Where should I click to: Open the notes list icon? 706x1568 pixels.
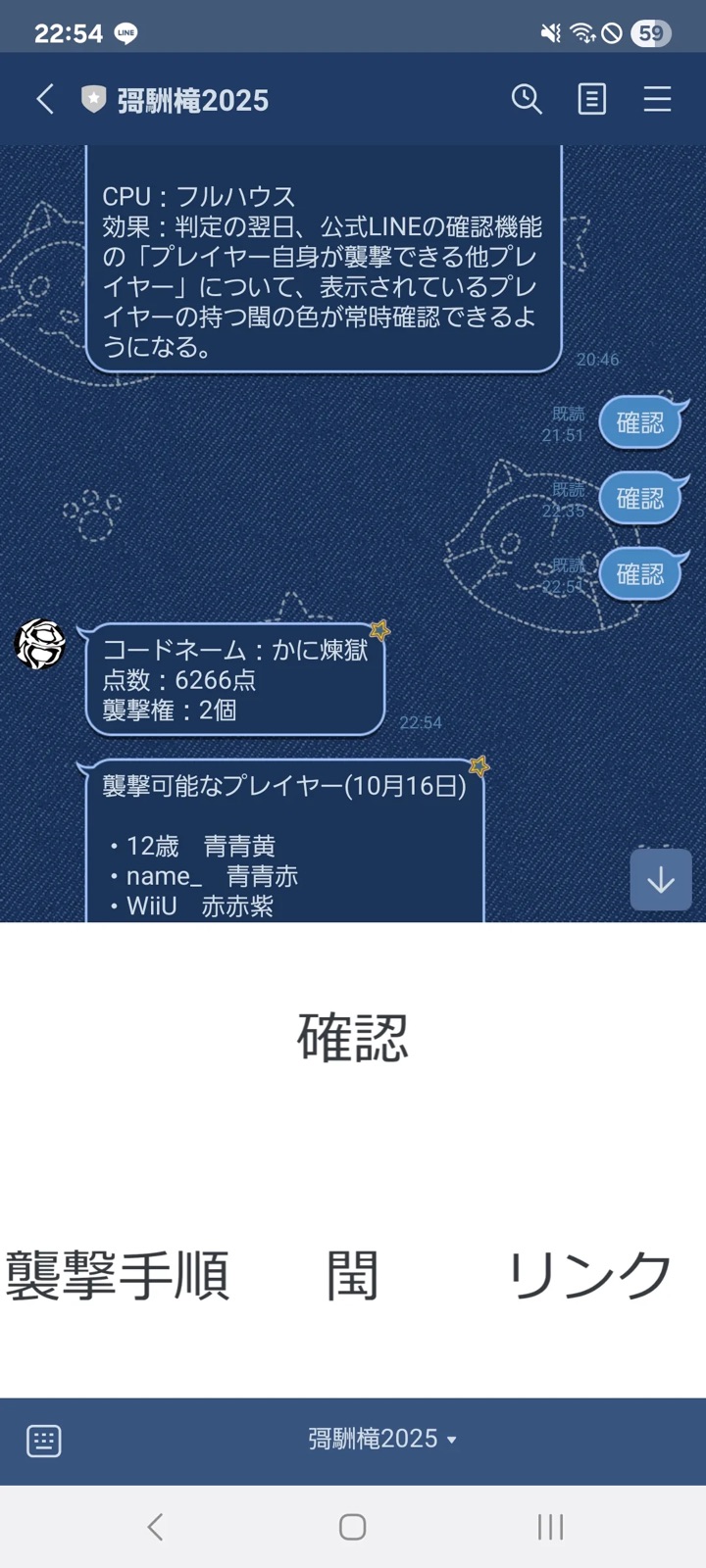coord(591,99)
